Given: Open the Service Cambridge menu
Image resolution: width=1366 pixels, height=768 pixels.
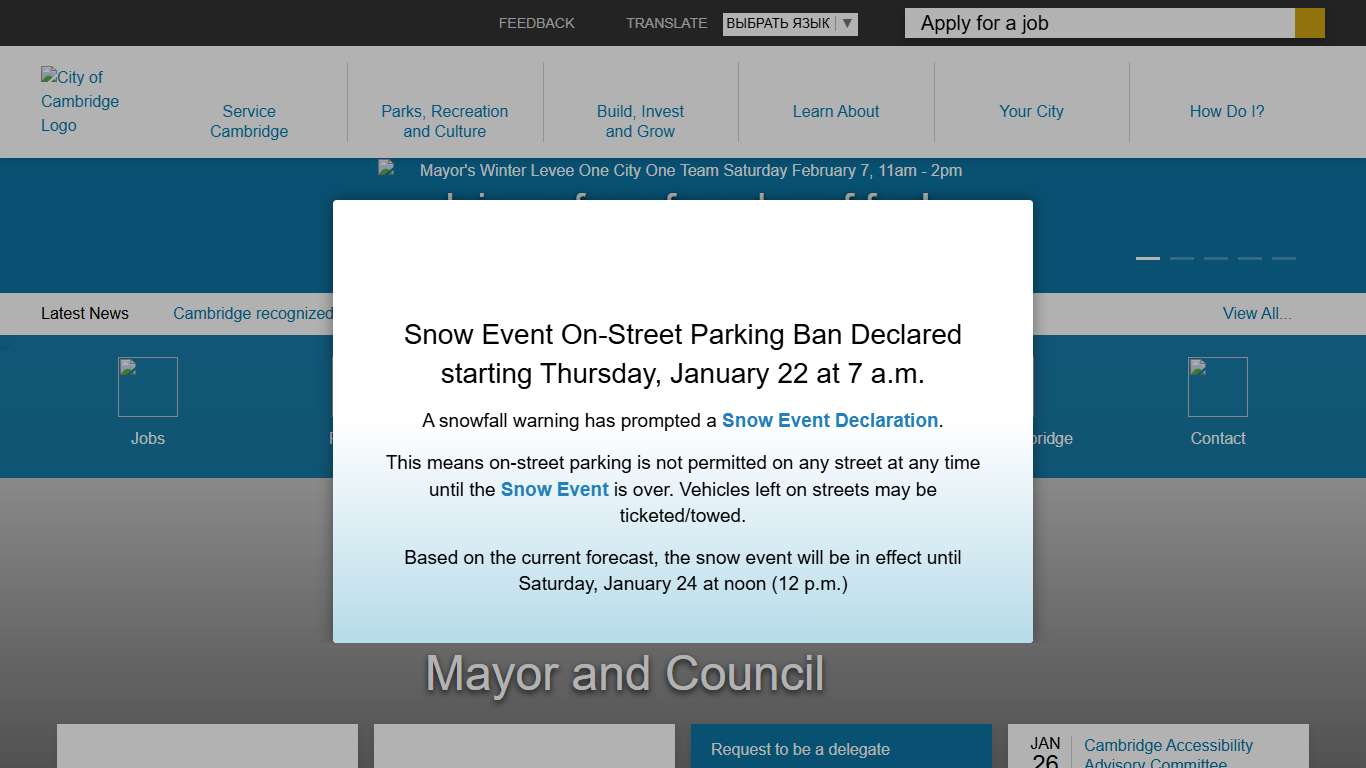Looking at the screenshot, I should [x=249, y=121].
